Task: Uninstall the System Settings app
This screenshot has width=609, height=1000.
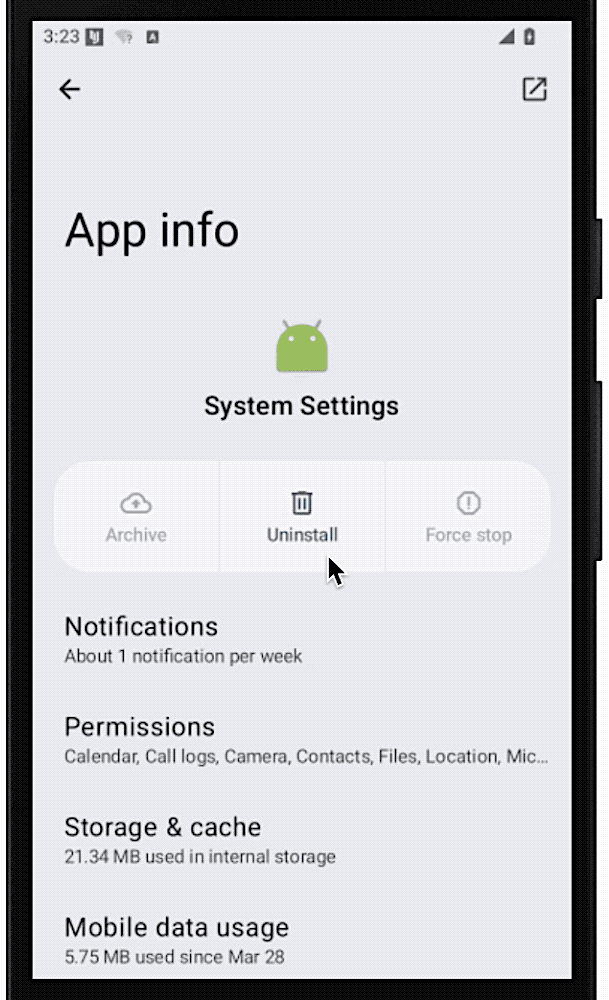Action: 302,516
